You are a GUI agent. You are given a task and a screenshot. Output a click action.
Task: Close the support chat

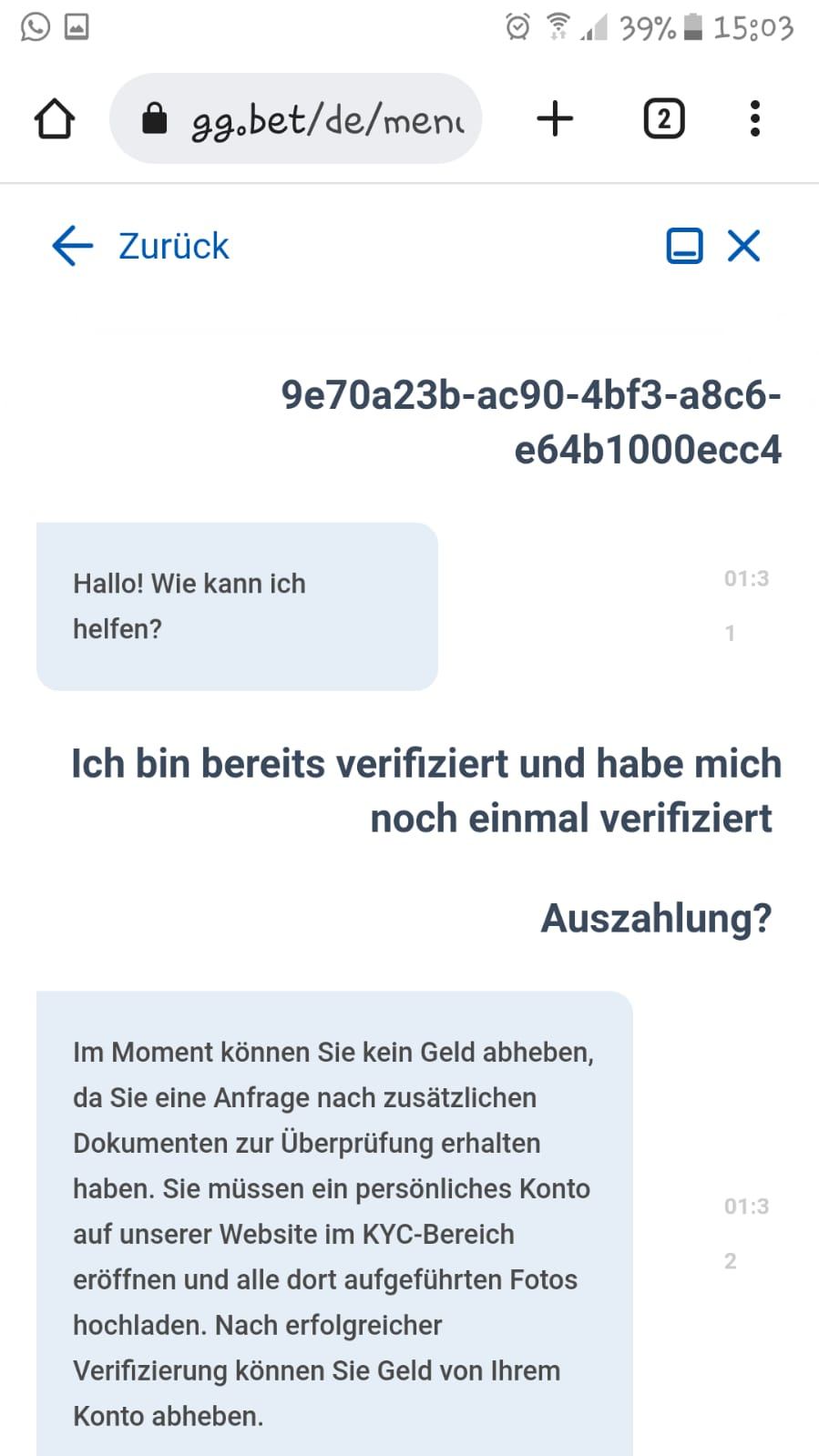(x=743, y=246)
